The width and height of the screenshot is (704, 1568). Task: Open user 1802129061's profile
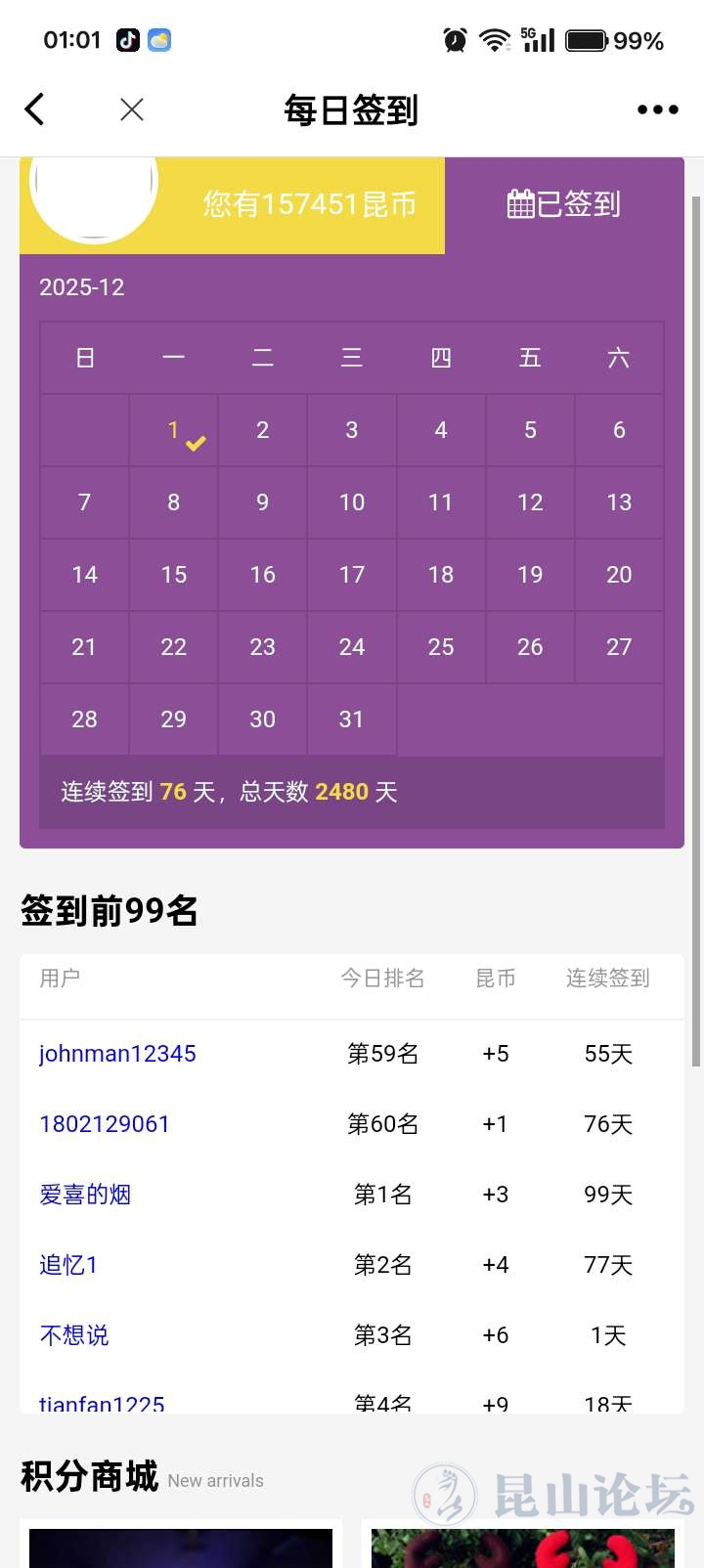point(105,1124)
